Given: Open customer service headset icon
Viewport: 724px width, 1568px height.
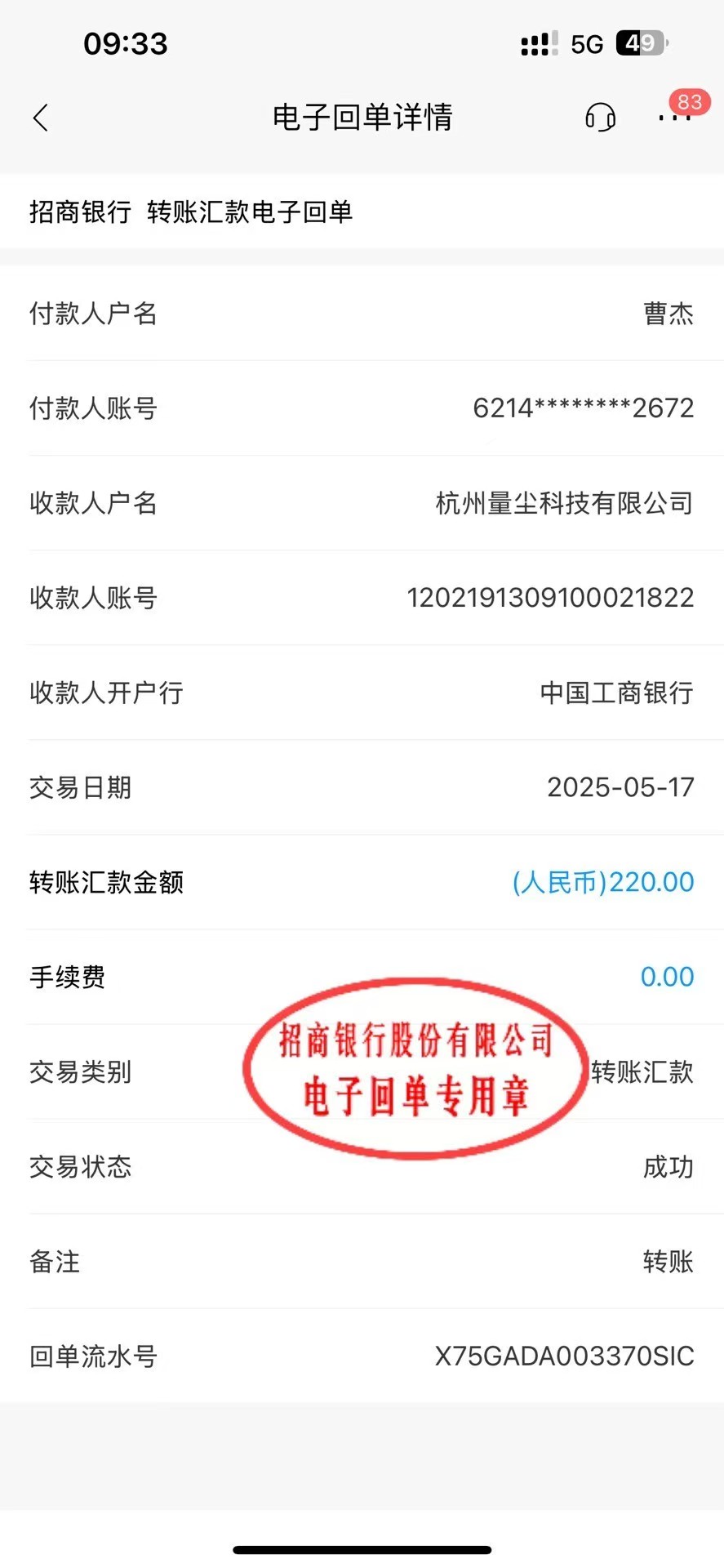Looking at the screenshot, I should (x=600, y=117).
